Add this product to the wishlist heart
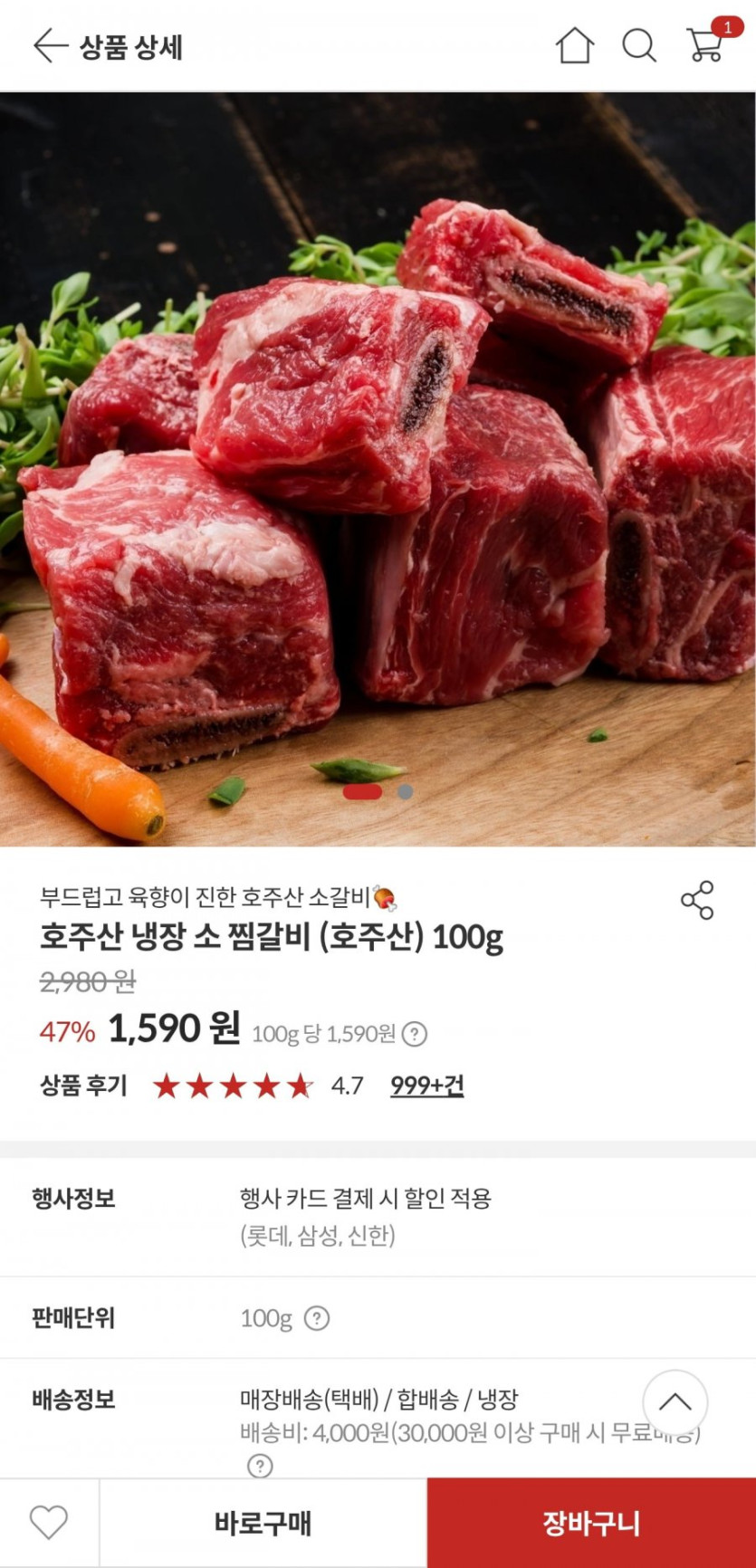Viewport: 756px width, 1568px height. tap(49, 1523)
